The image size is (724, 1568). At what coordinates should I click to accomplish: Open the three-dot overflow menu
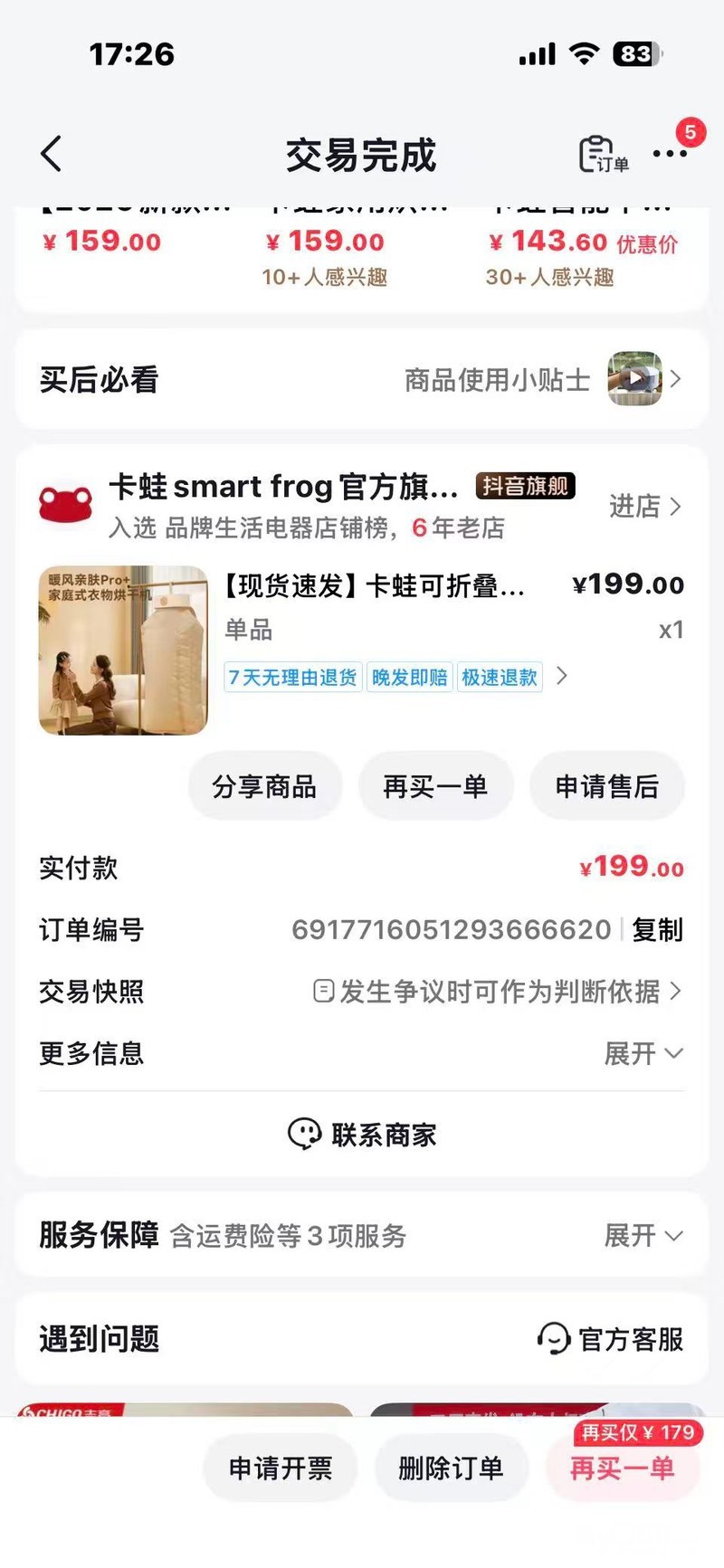click(670, 154)
